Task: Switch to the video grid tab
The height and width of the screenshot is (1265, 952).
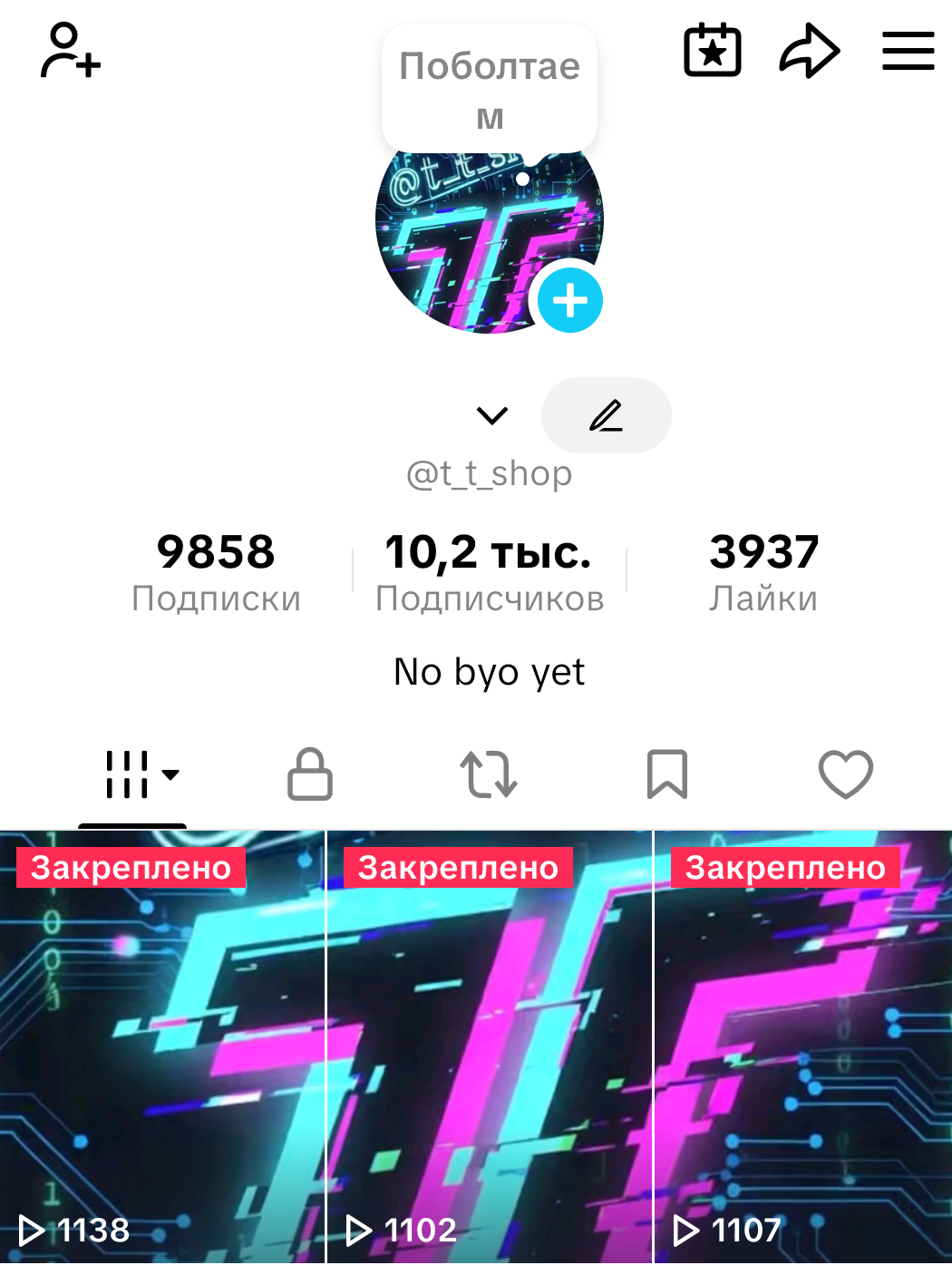Action: 127,774
